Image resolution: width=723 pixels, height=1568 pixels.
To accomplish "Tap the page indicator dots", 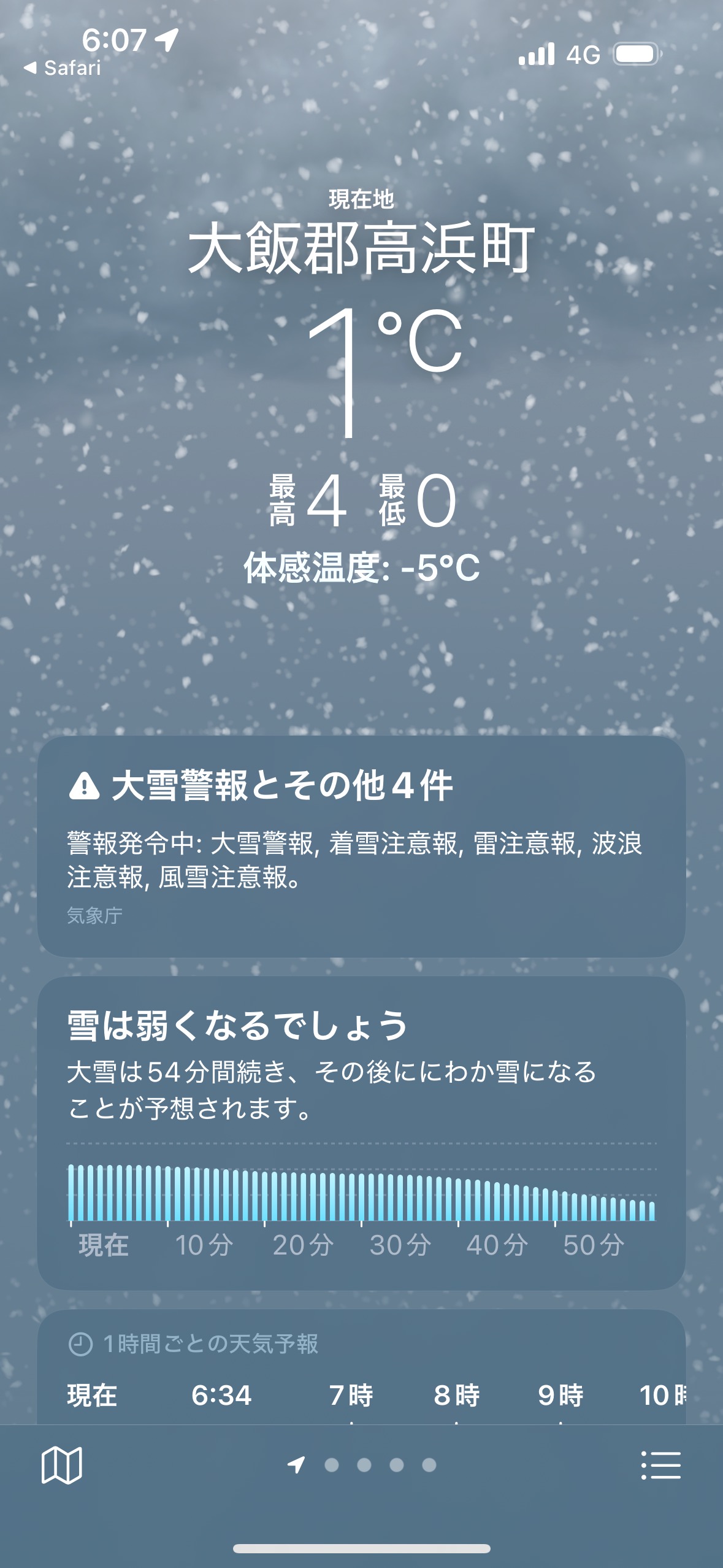I will click(362, 1466).
